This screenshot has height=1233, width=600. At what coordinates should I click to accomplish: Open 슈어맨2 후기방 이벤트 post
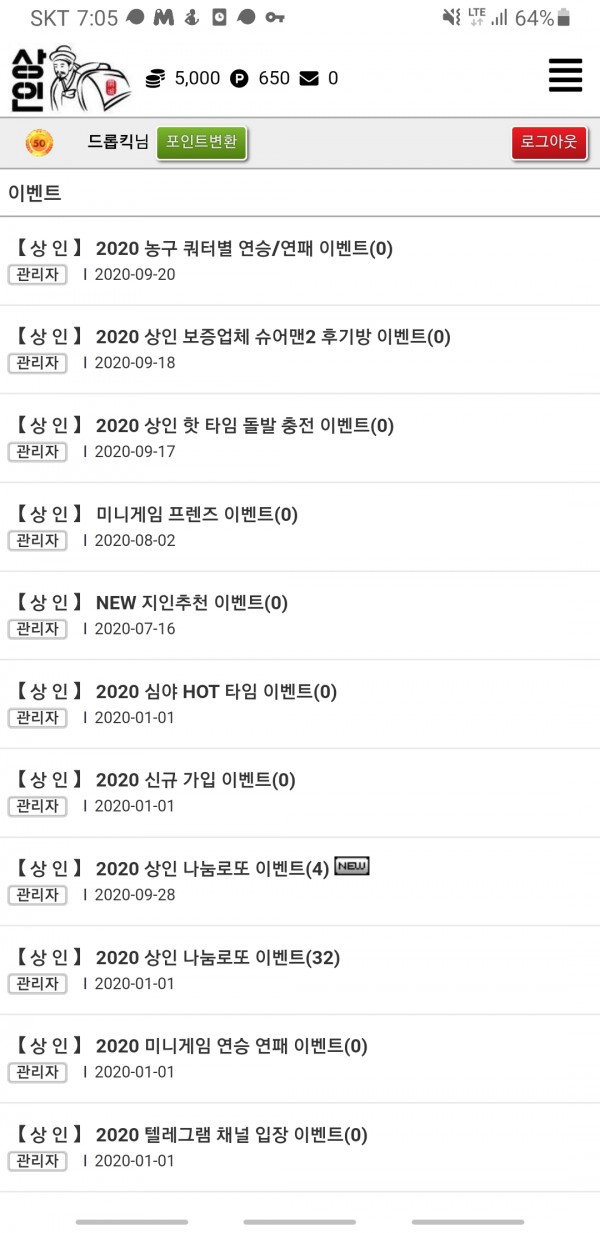tap(273, 337)
